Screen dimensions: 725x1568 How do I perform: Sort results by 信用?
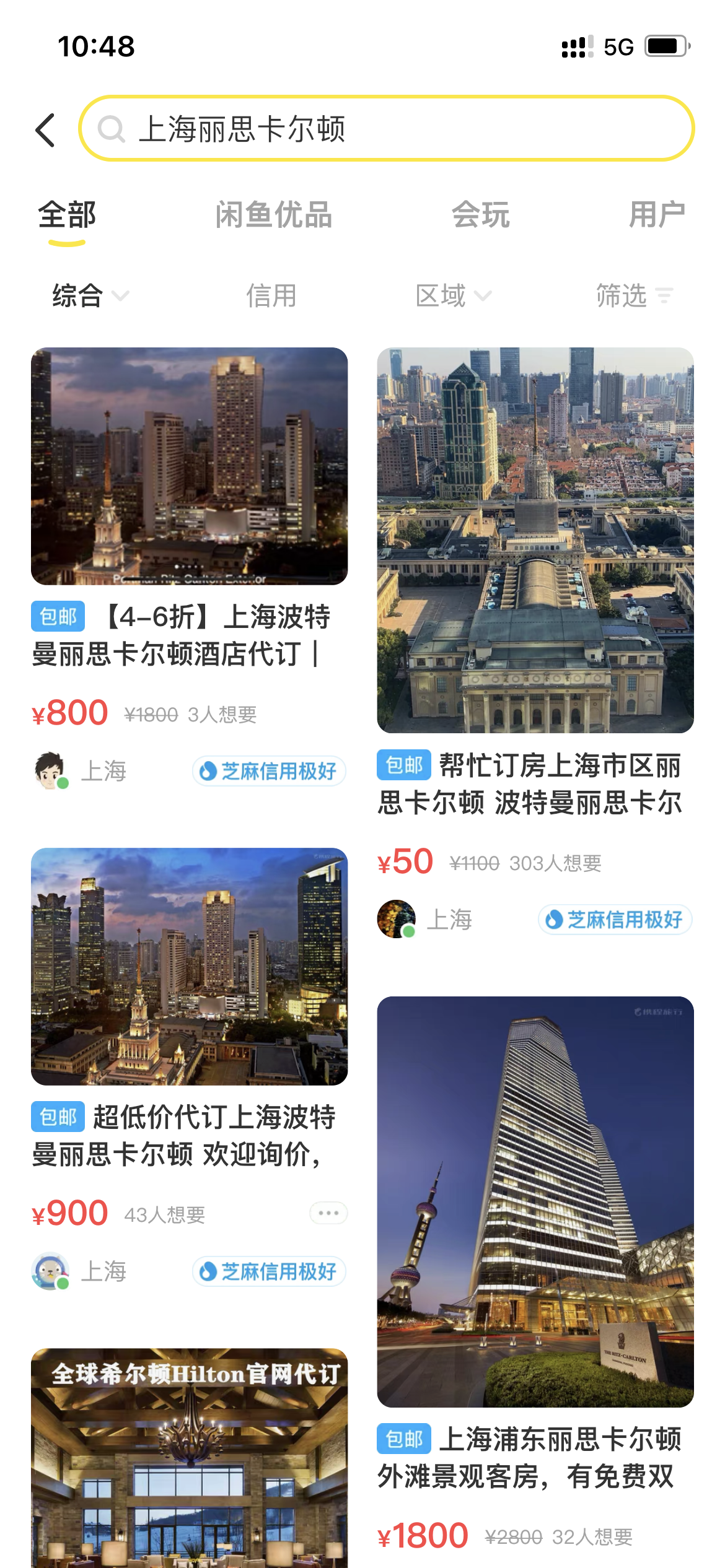(271, 295)
